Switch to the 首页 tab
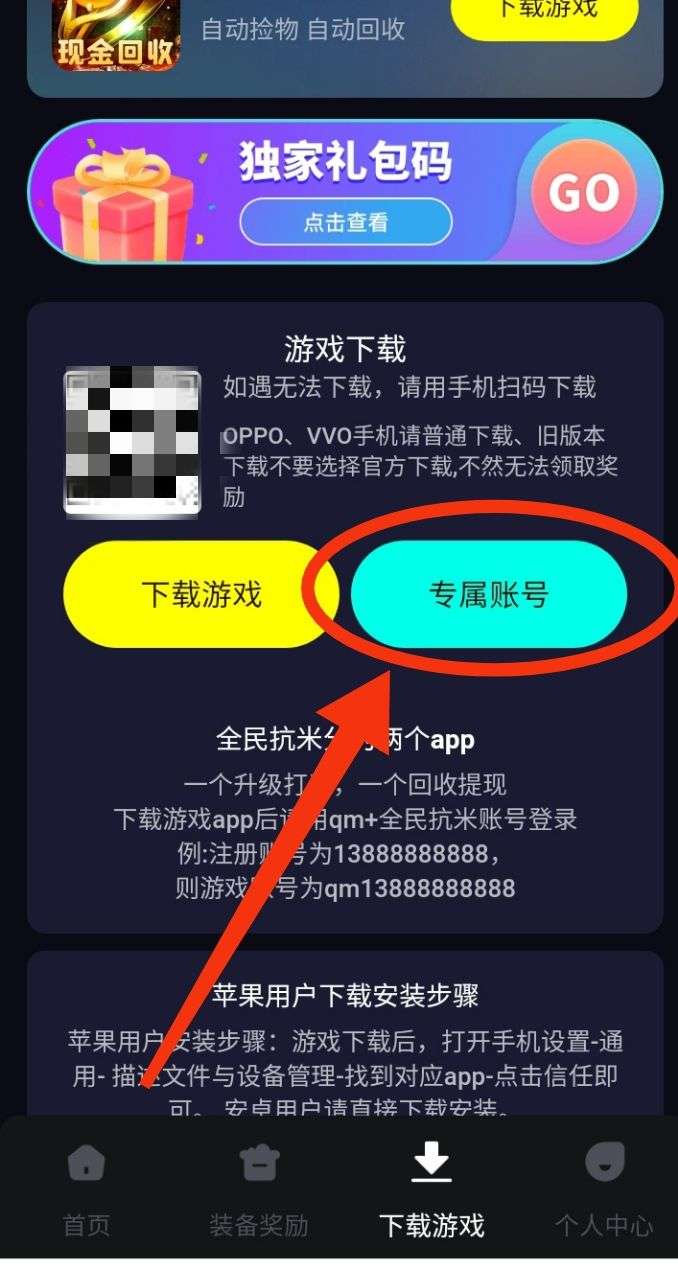Screen dimensions: 678x1268 (x=86, y=1190)
